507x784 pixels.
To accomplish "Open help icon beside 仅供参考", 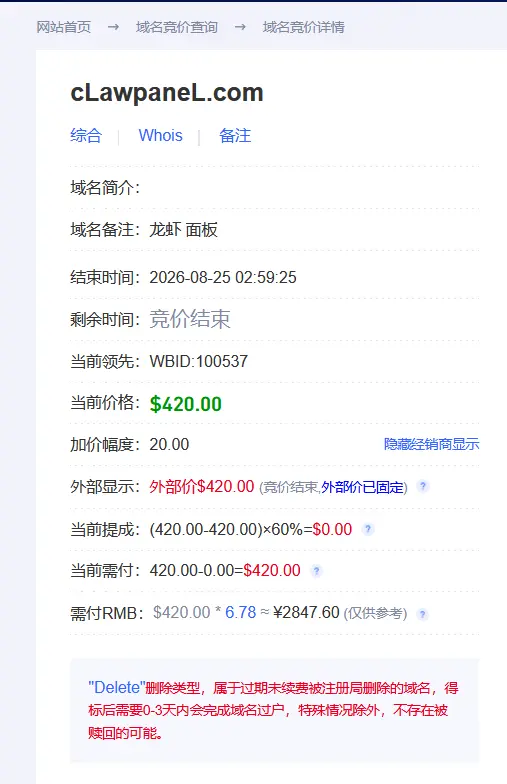I will 422,614.
